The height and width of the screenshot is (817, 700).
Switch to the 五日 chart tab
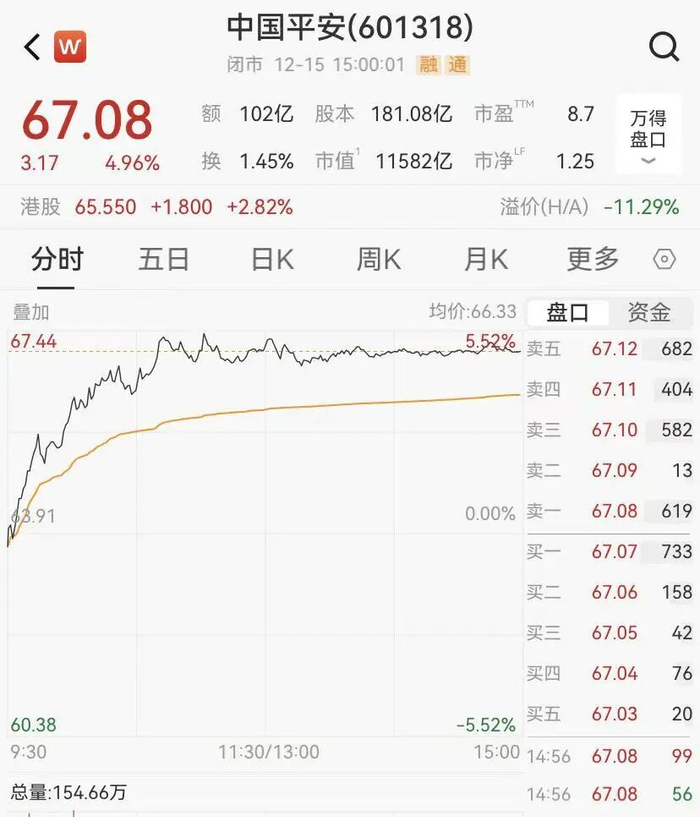pyautogui.click(x=164, y=260)
